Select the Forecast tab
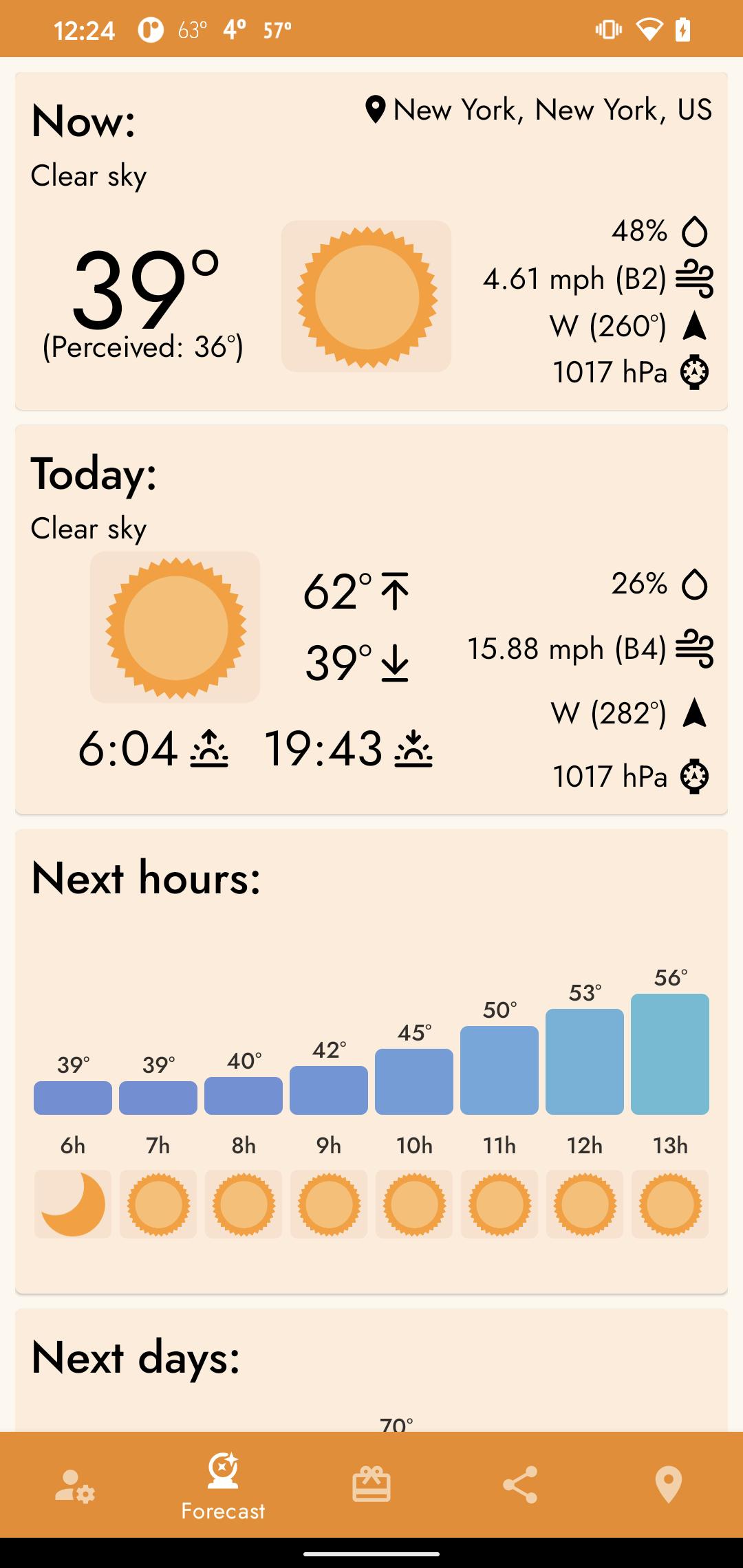 point(223,1485)
